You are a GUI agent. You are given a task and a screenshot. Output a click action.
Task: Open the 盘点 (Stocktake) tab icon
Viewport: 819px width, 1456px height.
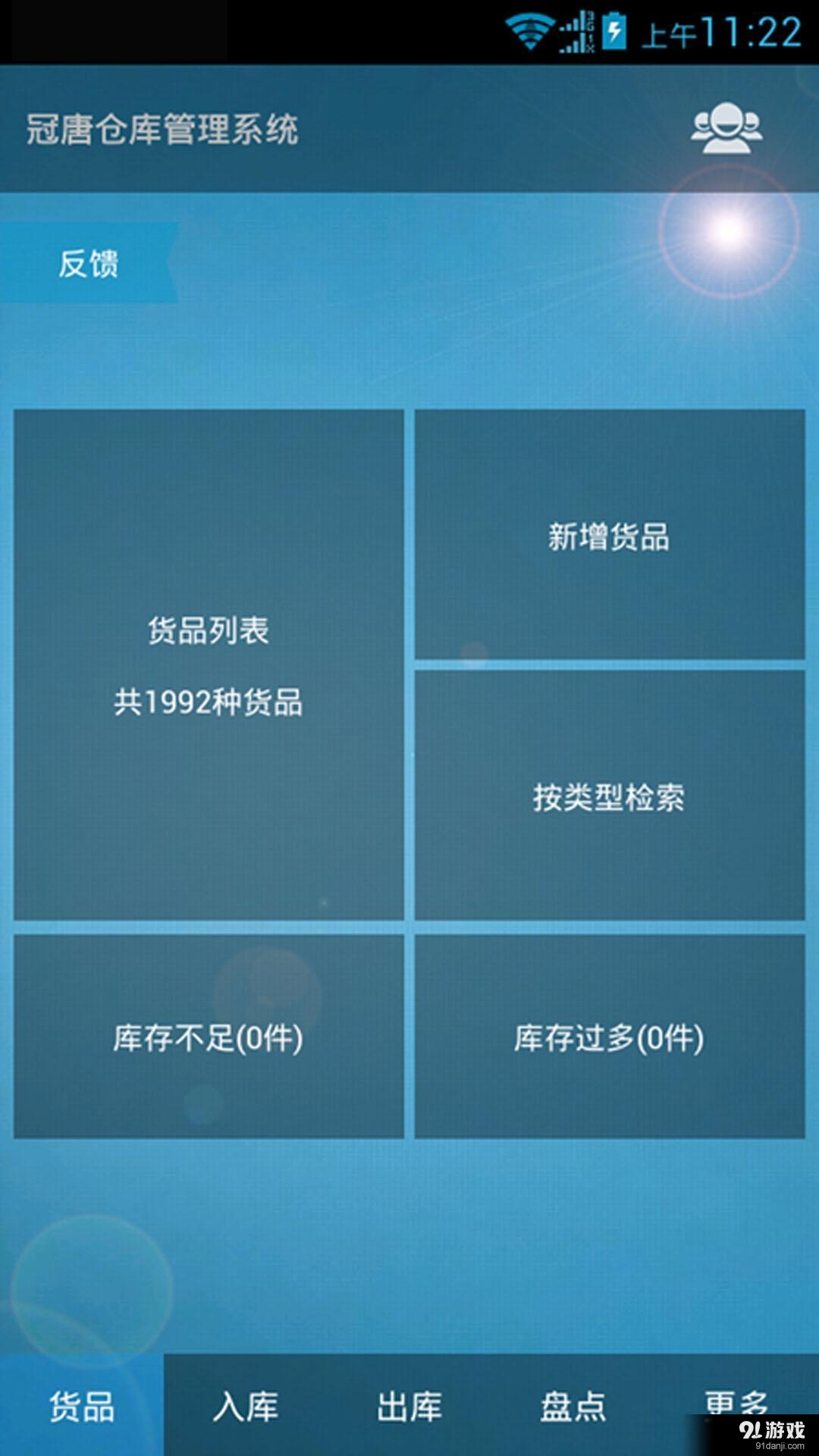(573, 1407)
